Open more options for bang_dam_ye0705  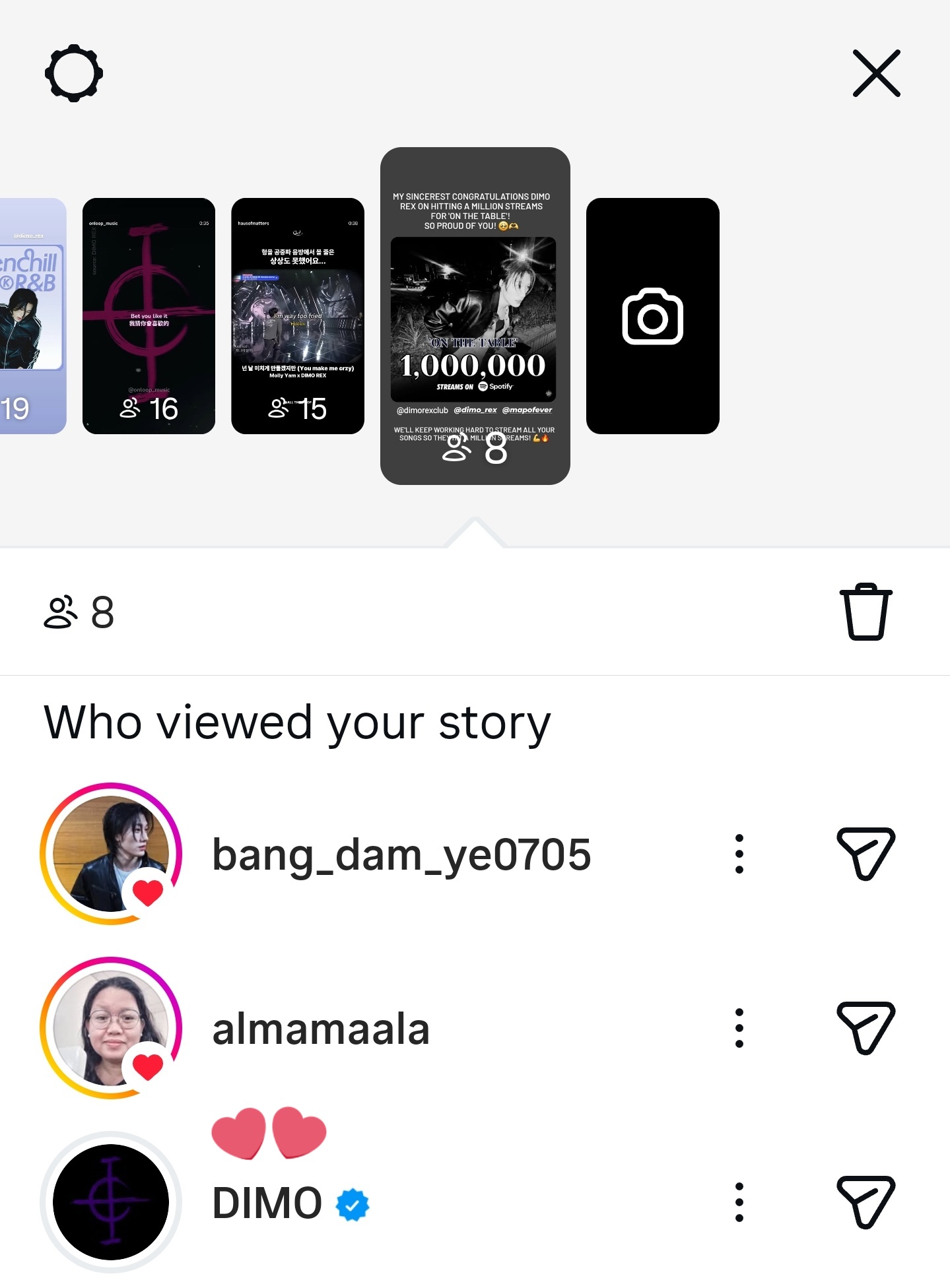(739, 854)
